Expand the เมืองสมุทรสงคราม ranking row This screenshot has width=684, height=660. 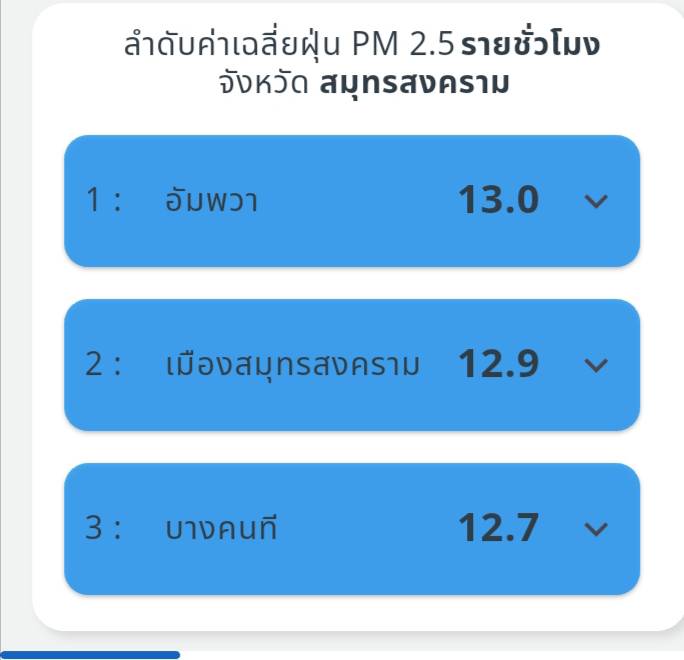point(595,365)
